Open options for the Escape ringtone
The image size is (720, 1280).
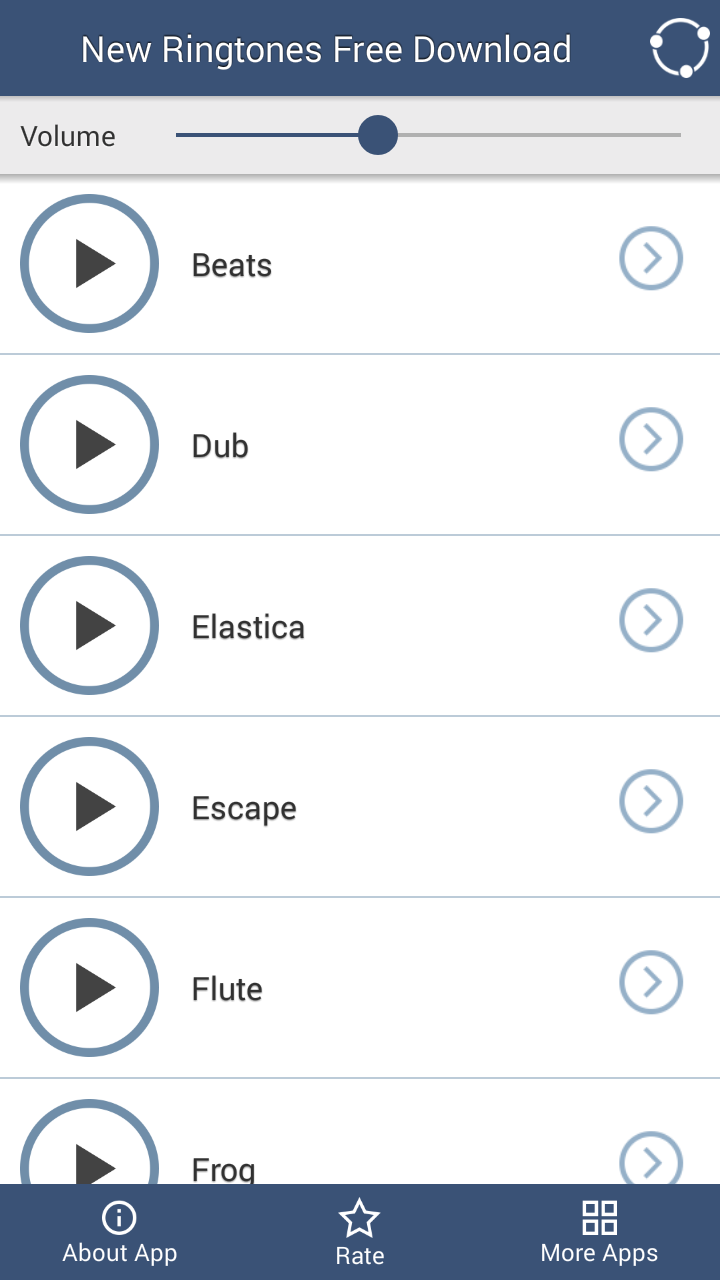651,802
